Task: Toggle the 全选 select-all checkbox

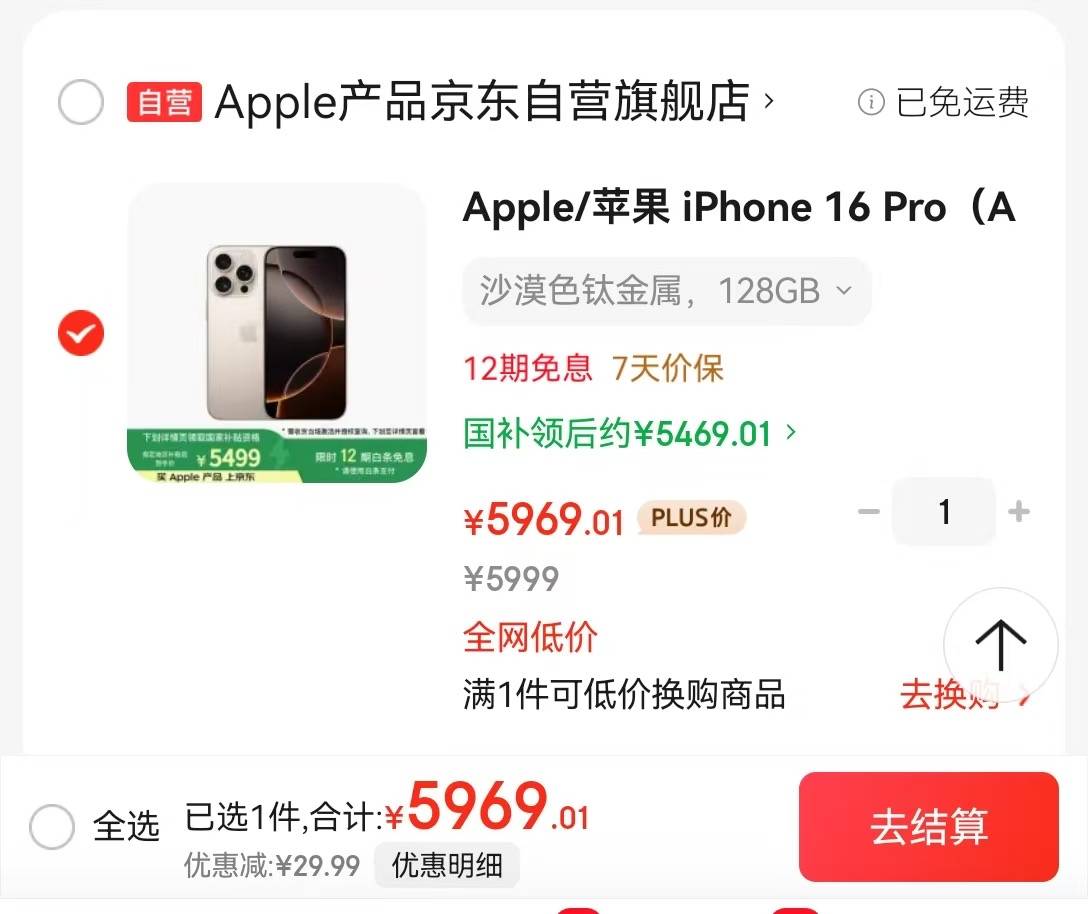Action: pyautogui.click(x=52, y=827)
